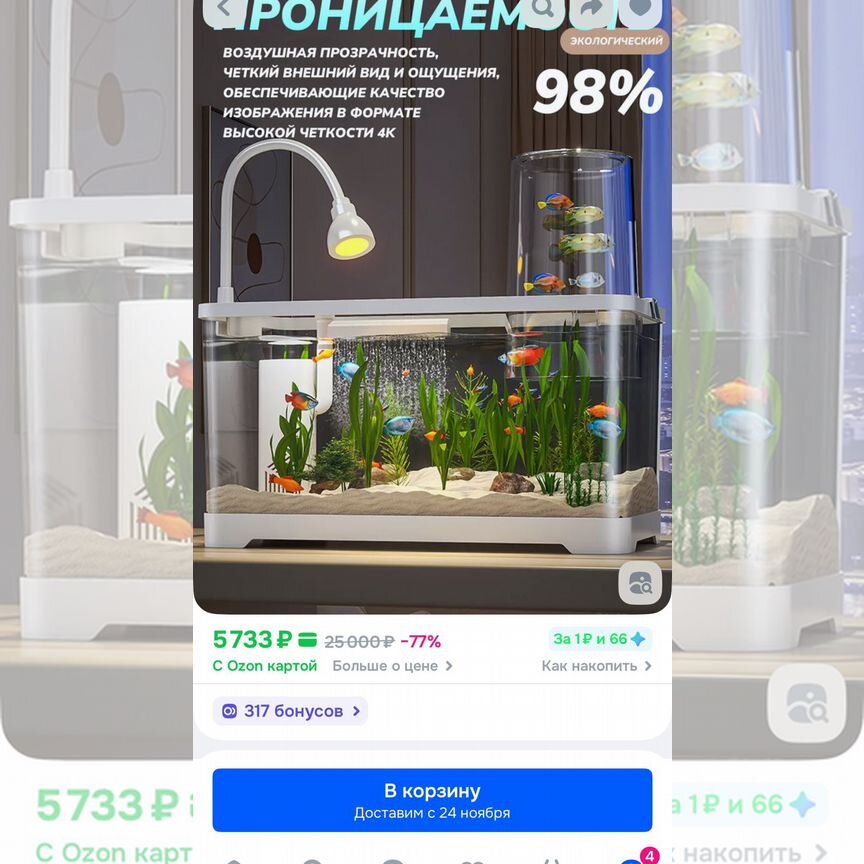Open "Как накопить" info
This screenshot has width=864, height=864.
coord(596,666)
